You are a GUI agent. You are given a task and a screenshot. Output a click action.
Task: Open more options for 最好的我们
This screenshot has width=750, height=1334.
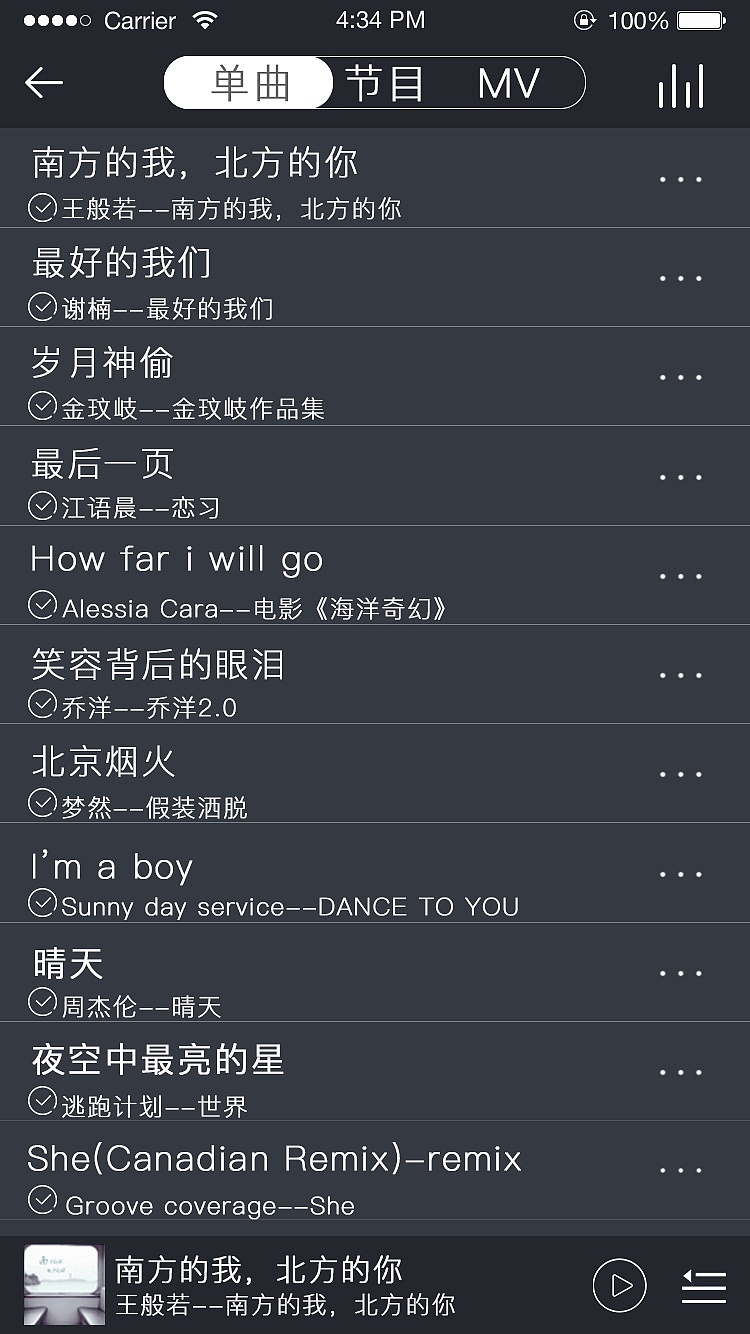point(680,277)
